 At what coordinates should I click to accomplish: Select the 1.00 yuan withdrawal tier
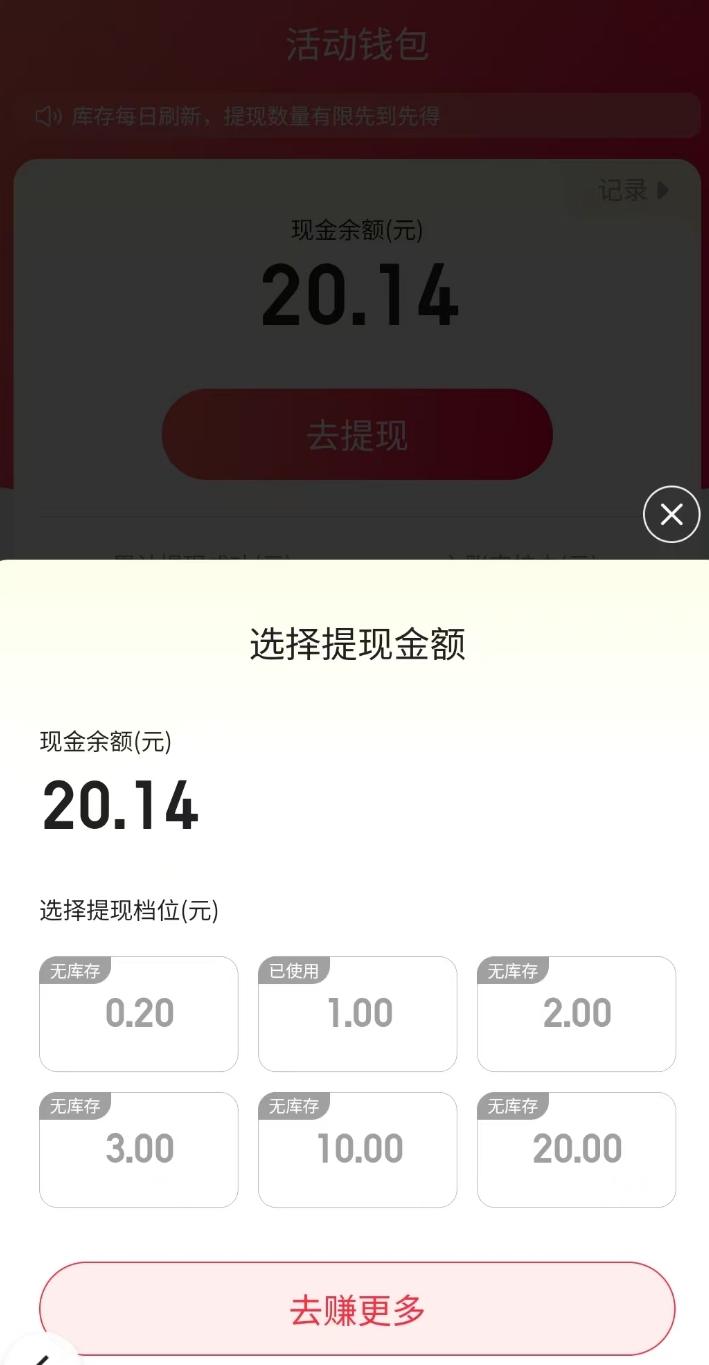358,1014
